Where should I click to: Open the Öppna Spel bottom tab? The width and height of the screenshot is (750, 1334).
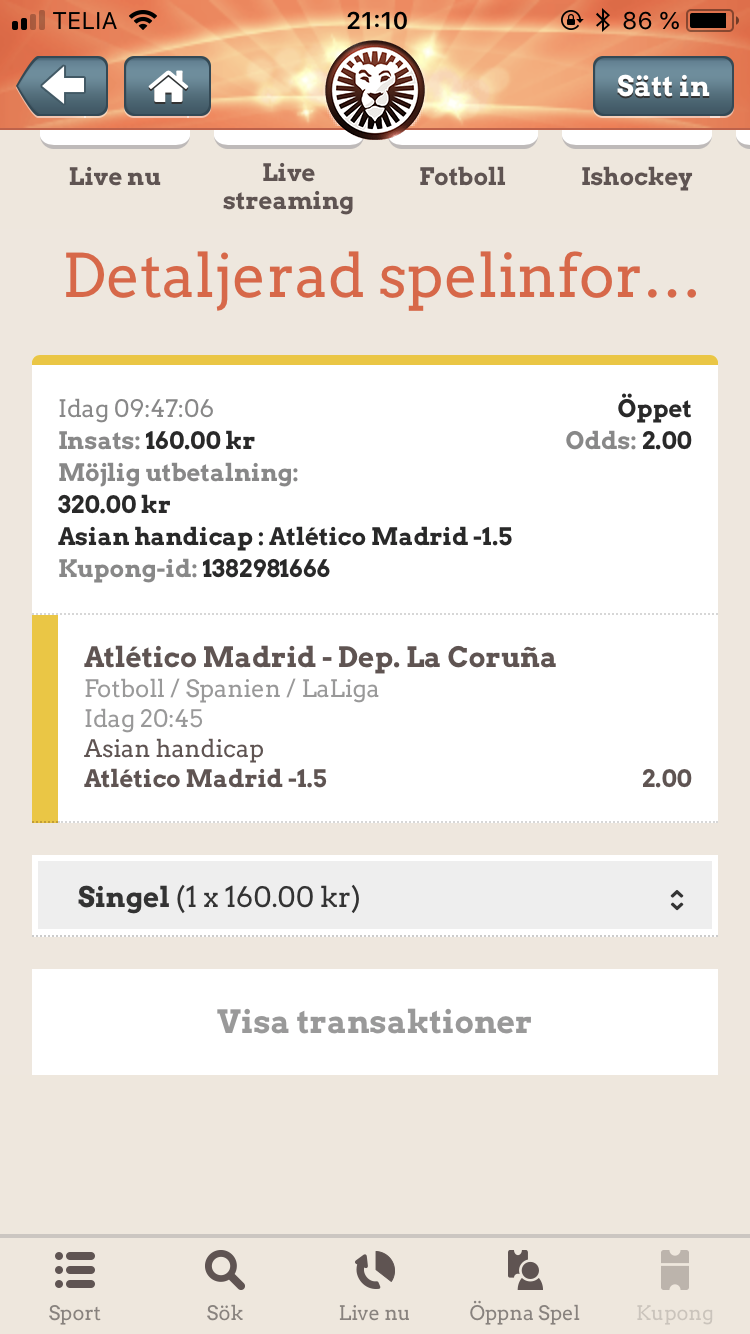pos(524,1286)
